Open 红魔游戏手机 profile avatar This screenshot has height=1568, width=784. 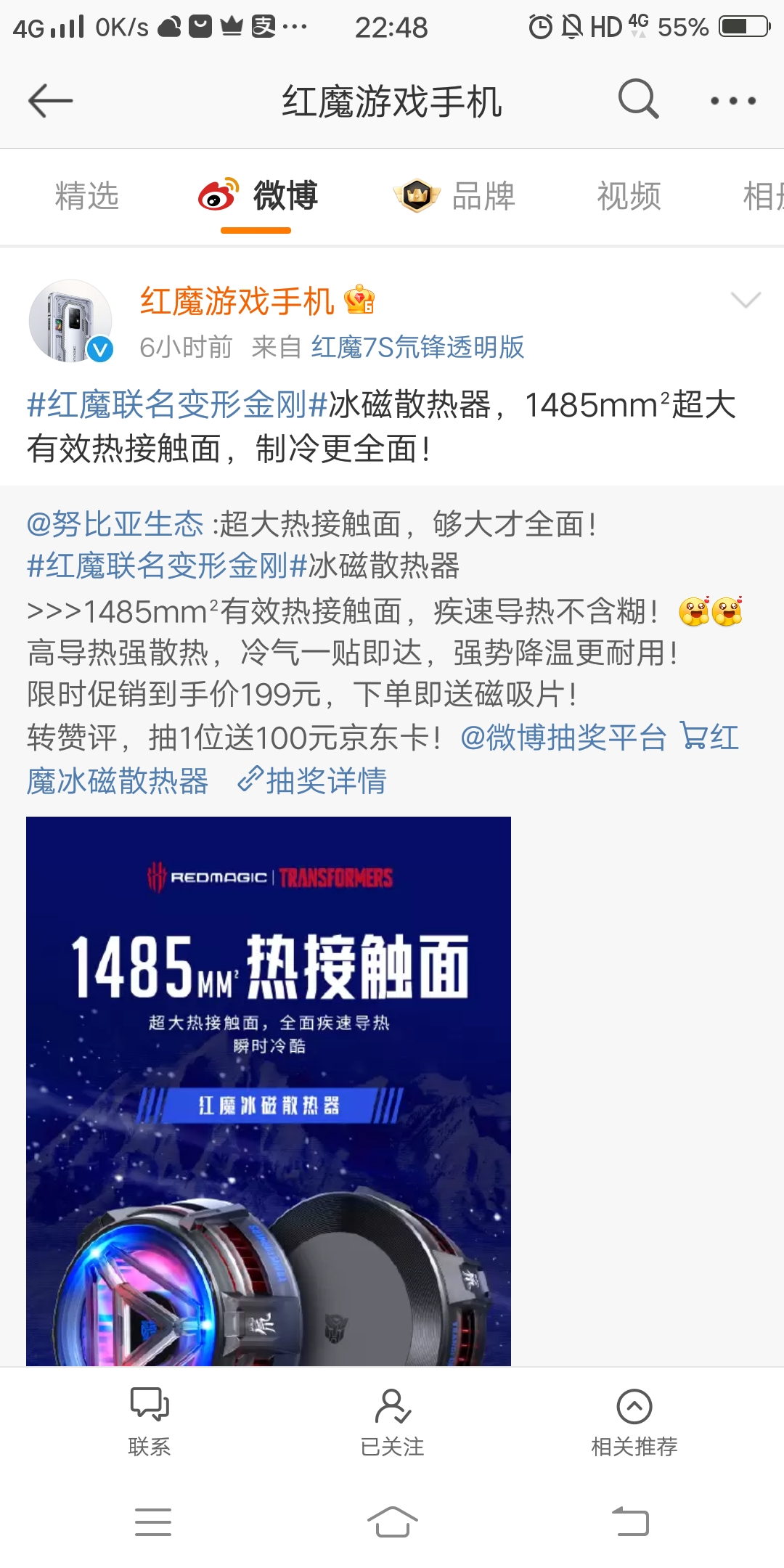[70, 321]
